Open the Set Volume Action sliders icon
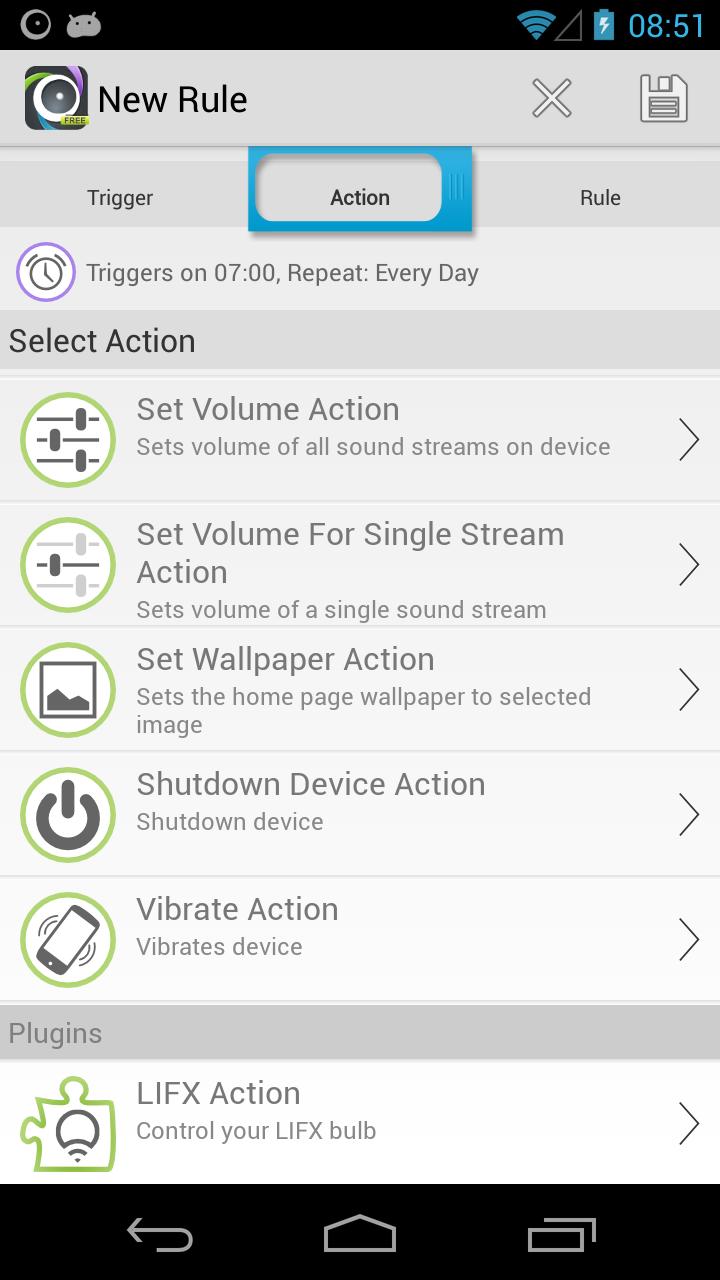This screenshot has height=1280, width=720. pyautogui.click(x=67, y=438)
